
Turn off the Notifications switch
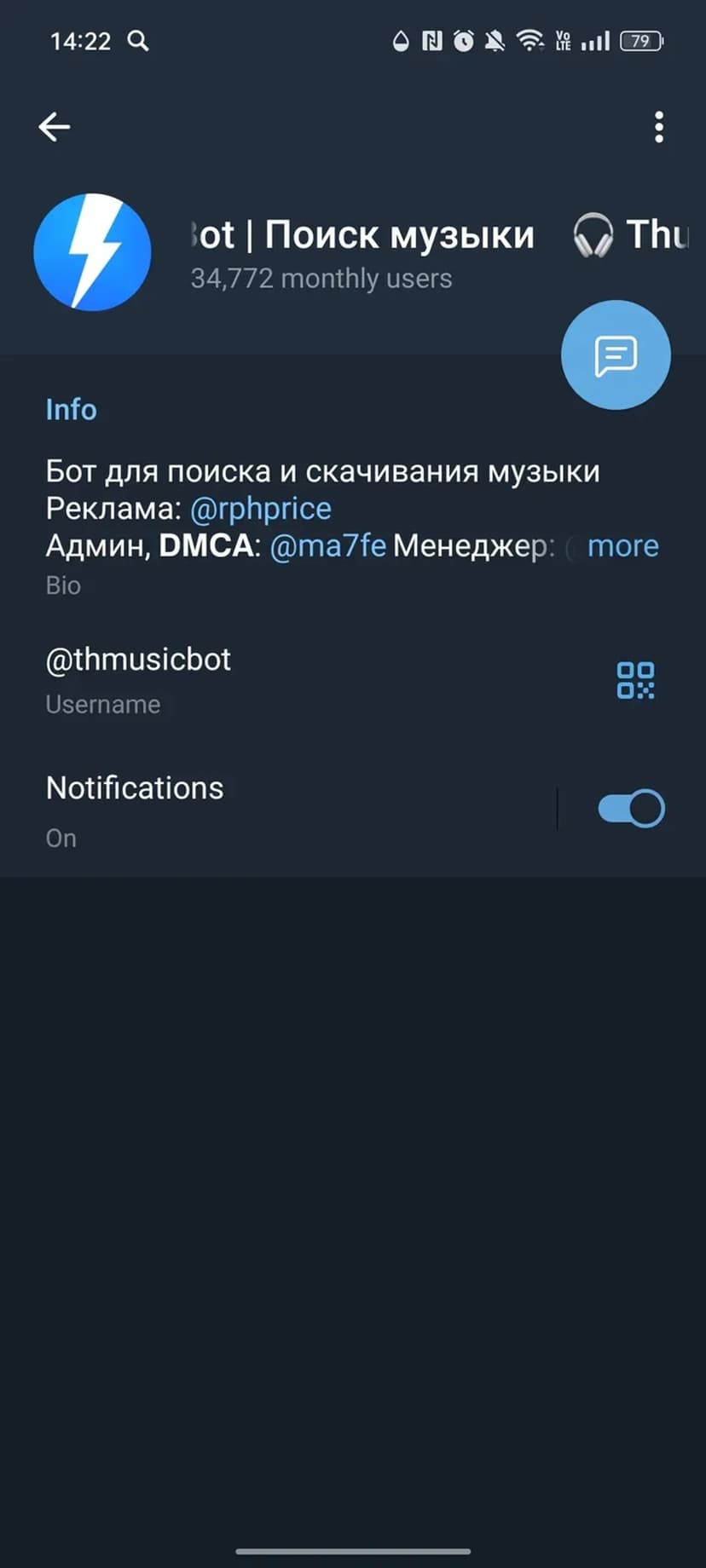[631, 809]
